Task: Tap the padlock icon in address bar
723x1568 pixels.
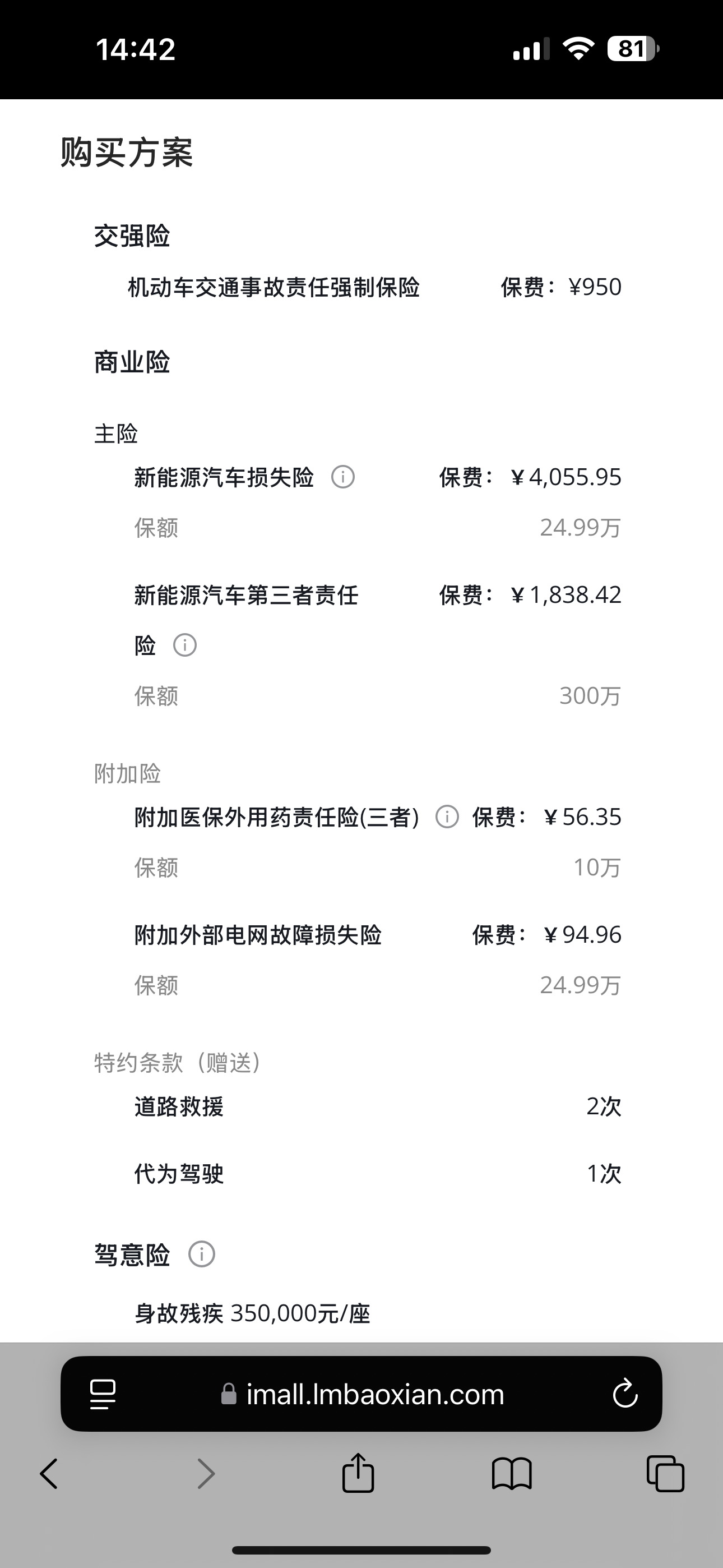Action: pyautogui.click(x=229, y=1395)
